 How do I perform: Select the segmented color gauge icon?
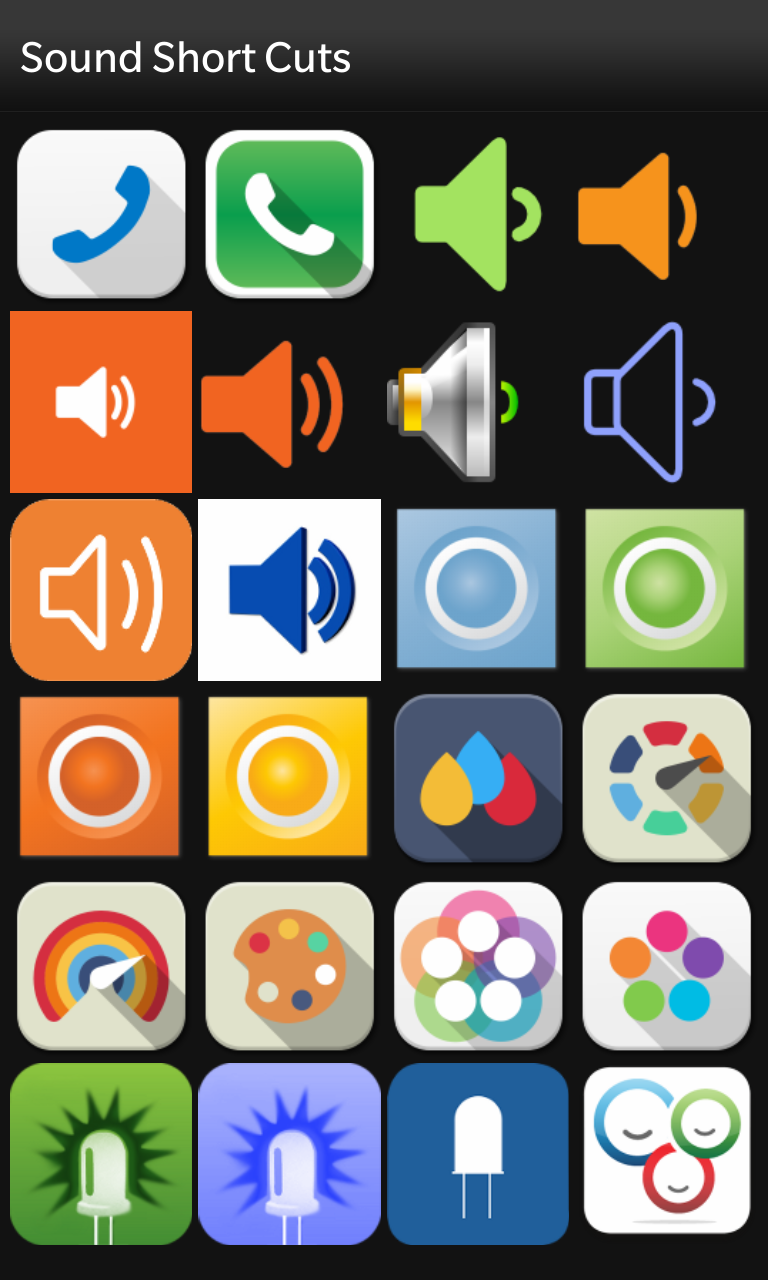[x=666, y=777]
